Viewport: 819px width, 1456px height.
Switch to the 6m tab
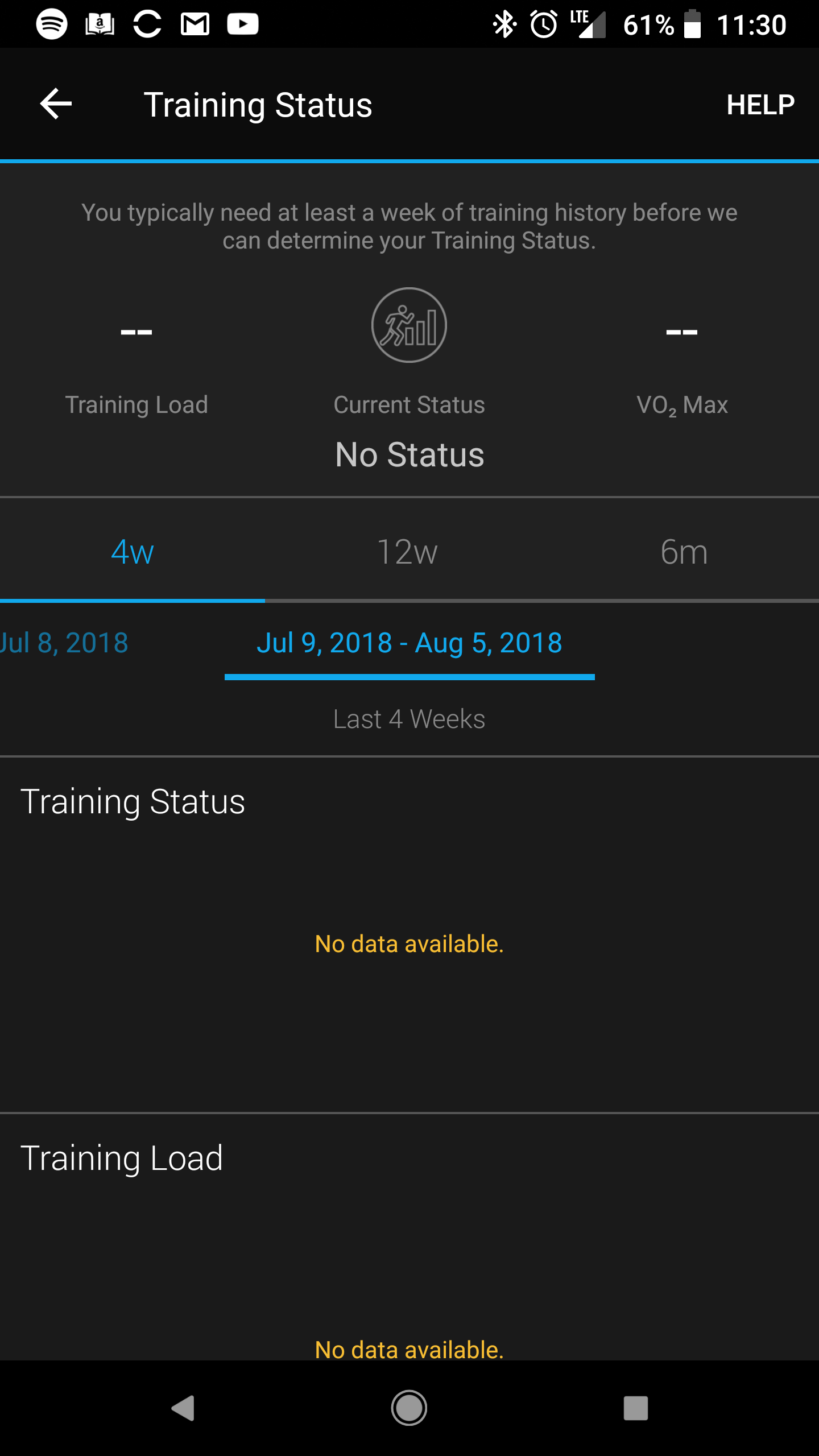[x=684, y=552]
